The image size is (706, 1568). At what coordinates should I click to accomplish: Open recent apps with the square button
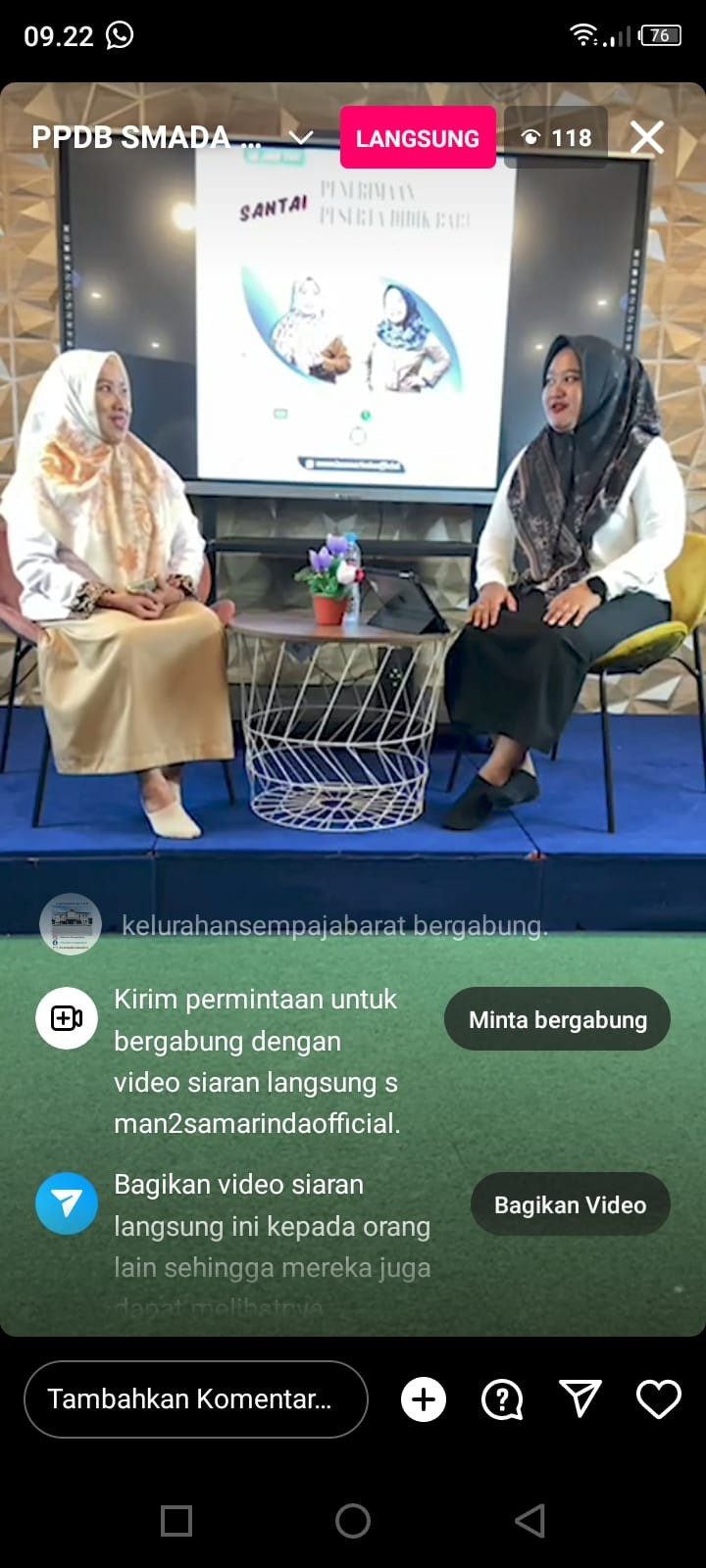[176, 1521]
